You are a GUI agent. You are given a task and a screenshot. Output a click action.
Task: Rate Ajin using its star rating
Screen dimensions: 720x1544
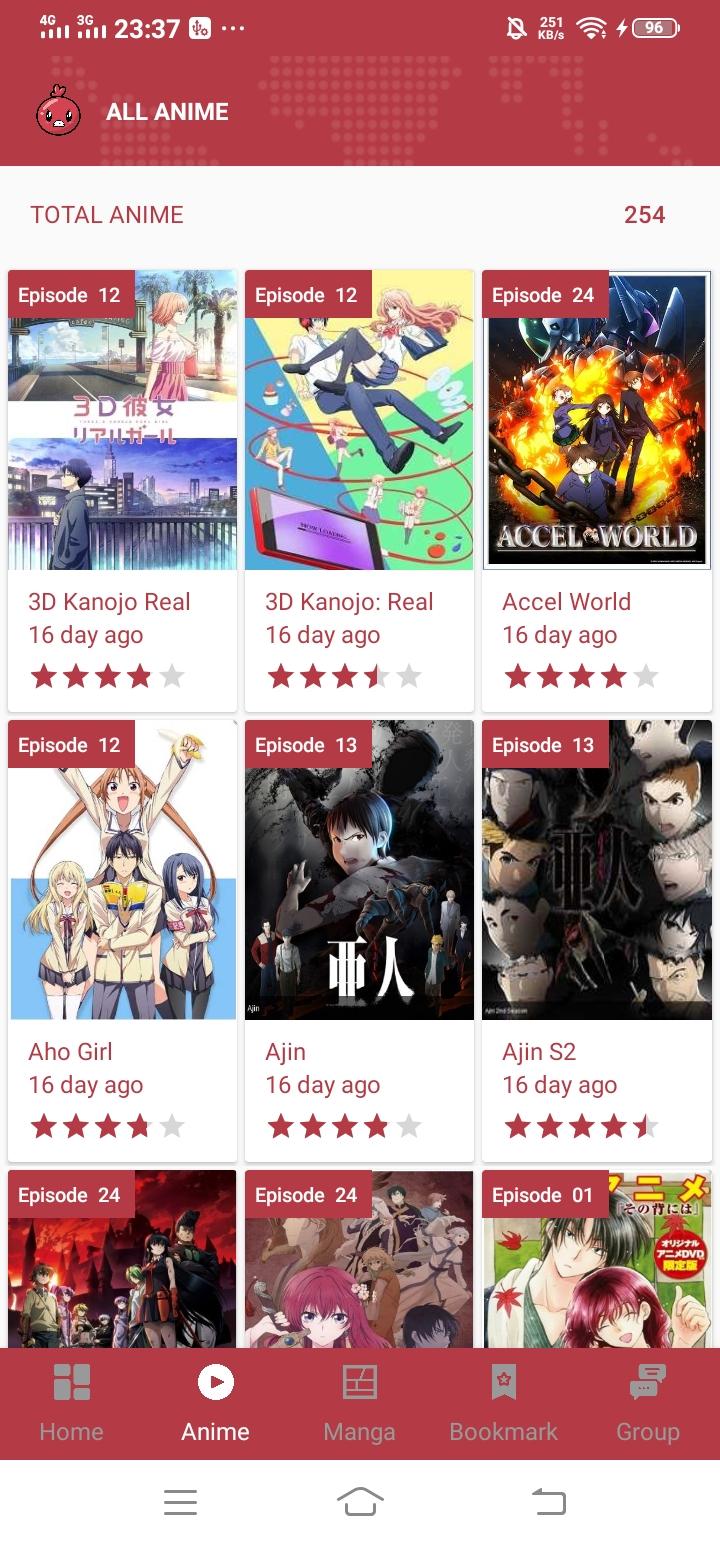point(344,1126)
